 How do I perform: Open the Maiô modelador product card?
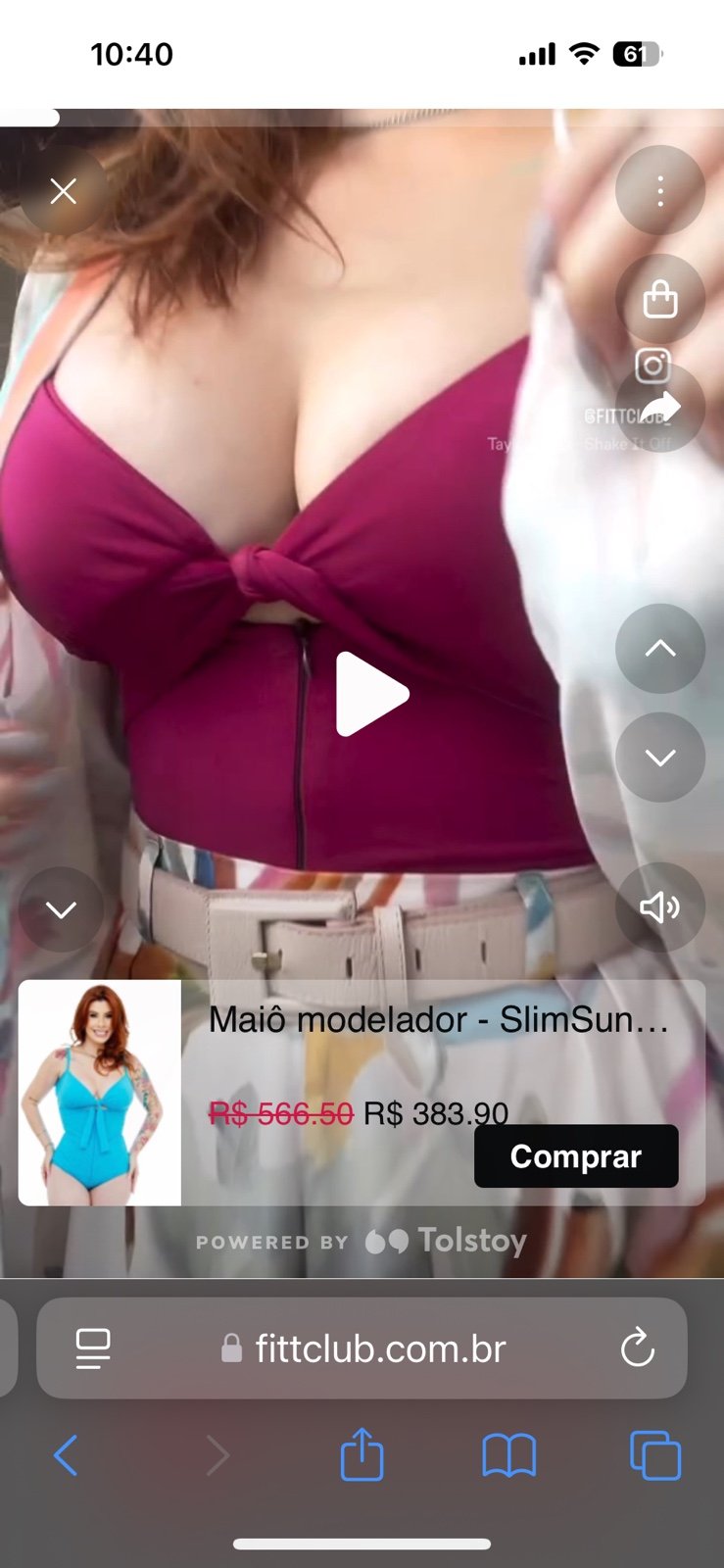(362, 1093)
